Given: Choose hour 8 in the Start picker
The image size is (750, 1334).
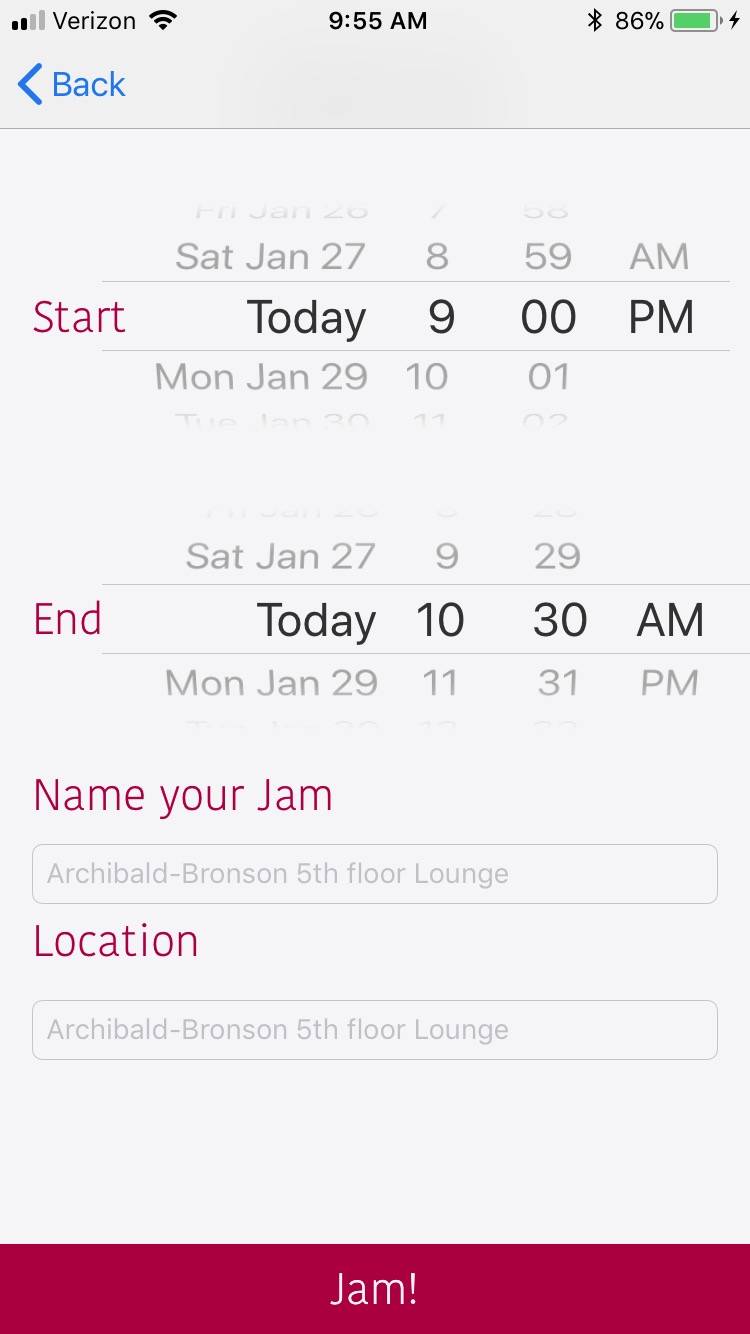Looking at the screenshot, I should click(437, 257).
